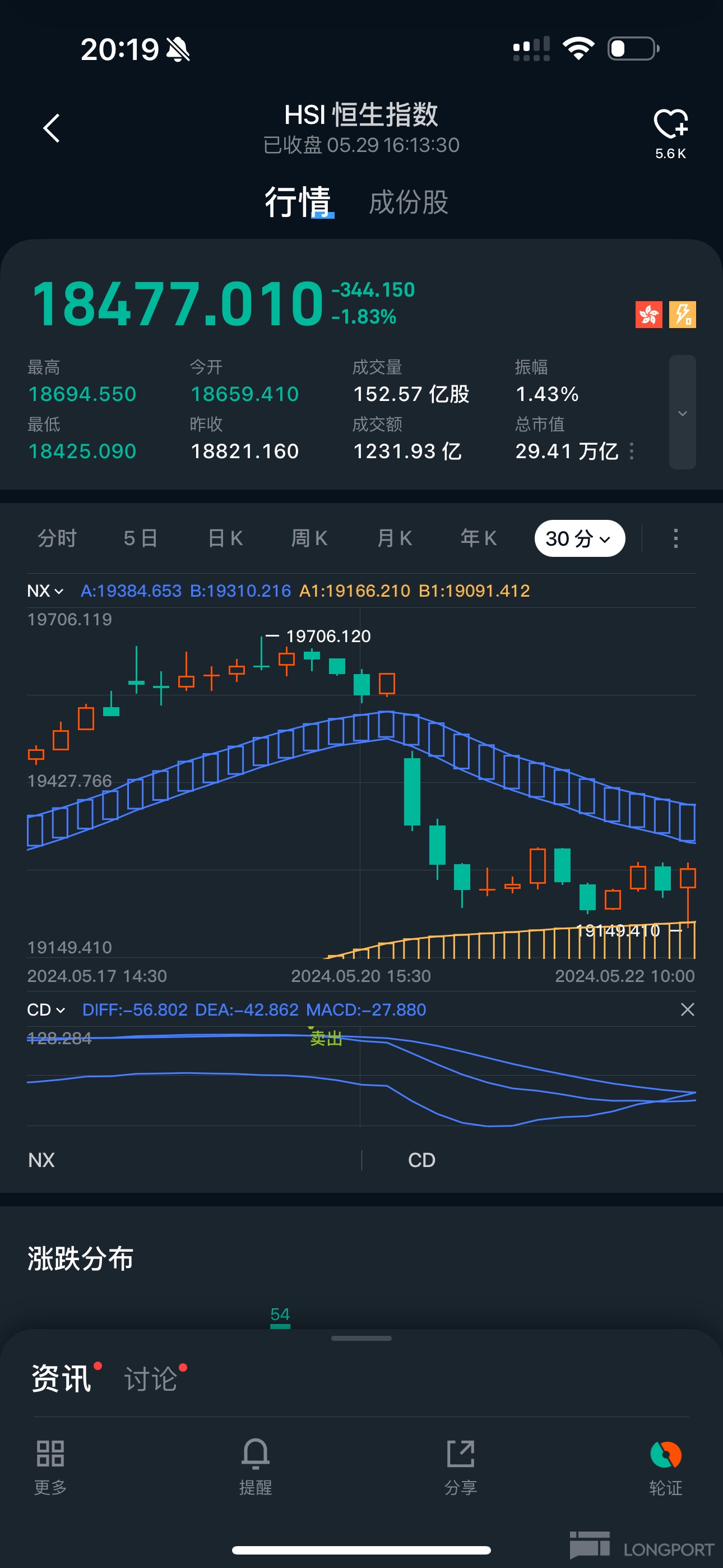This screenshot has height=1568, width=723.
Task: Open the 讨论 tab
Action: point(151,1378)
